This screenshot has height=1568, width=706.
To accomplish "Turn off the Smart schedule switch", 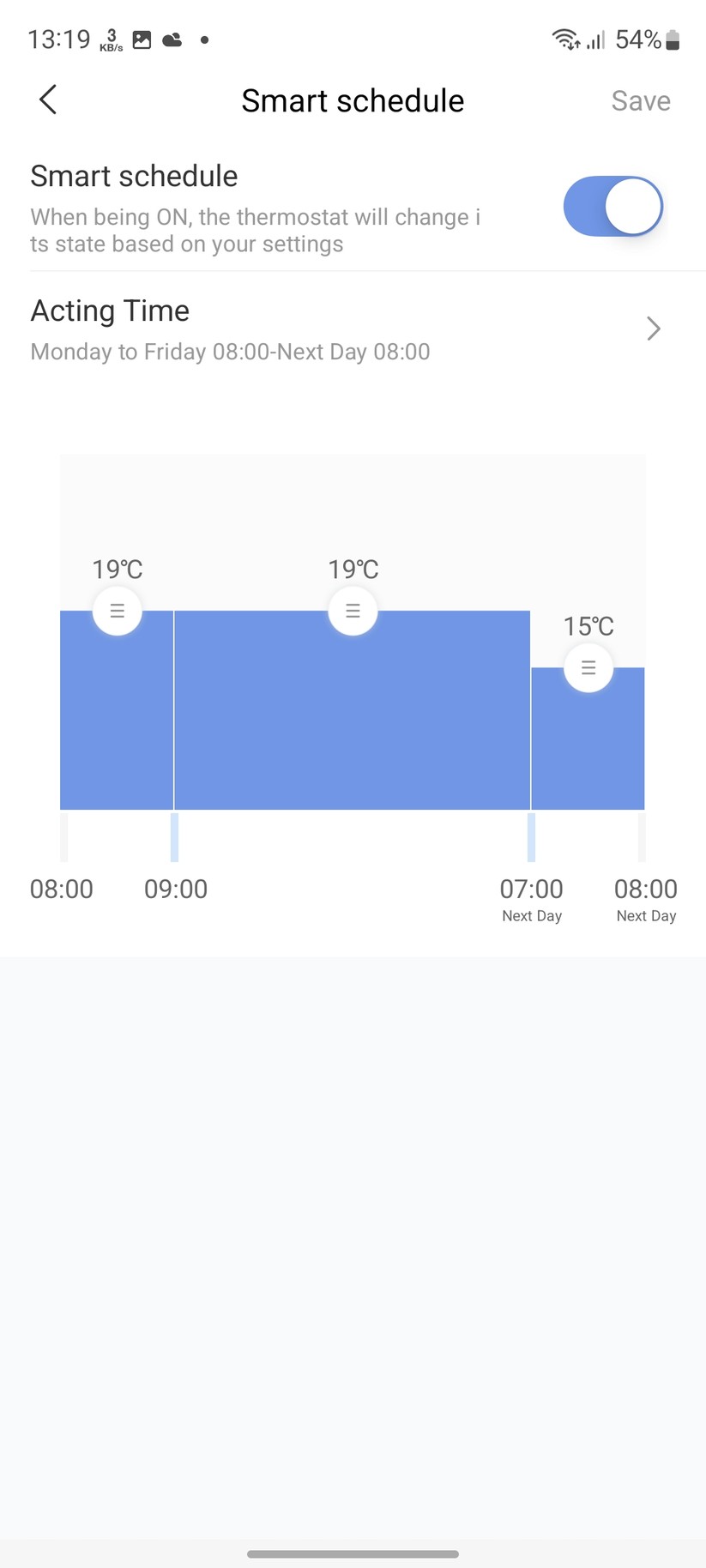I will 612,206.
